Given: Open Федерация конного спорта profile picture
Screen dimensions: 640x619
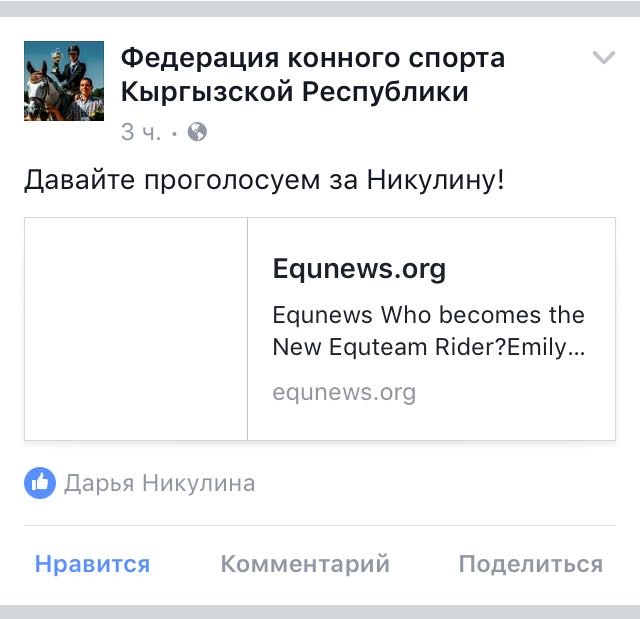Looking at the screenshot, I should (64, 81).
